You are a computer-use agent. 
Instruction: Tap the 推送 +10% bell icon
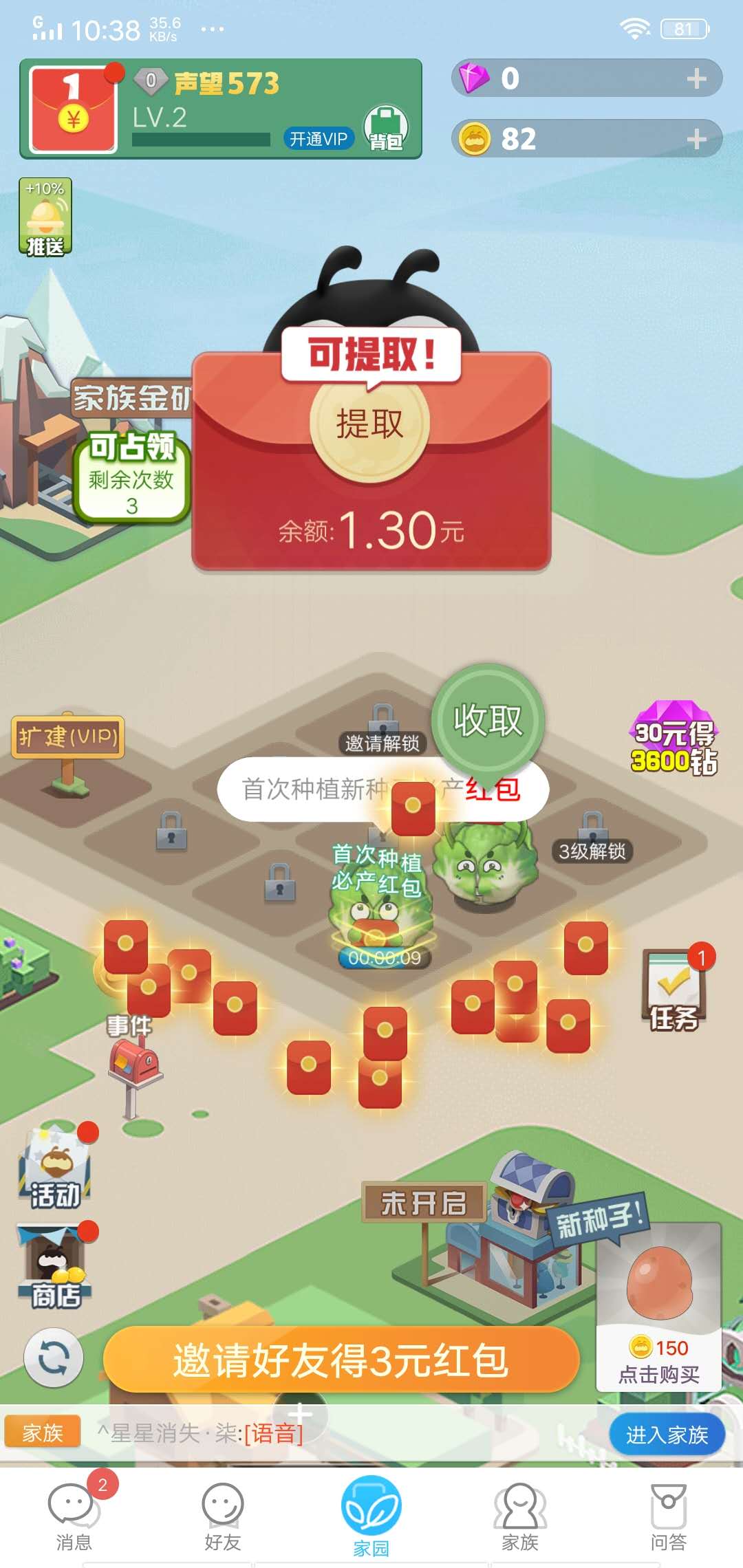point(45,217)
